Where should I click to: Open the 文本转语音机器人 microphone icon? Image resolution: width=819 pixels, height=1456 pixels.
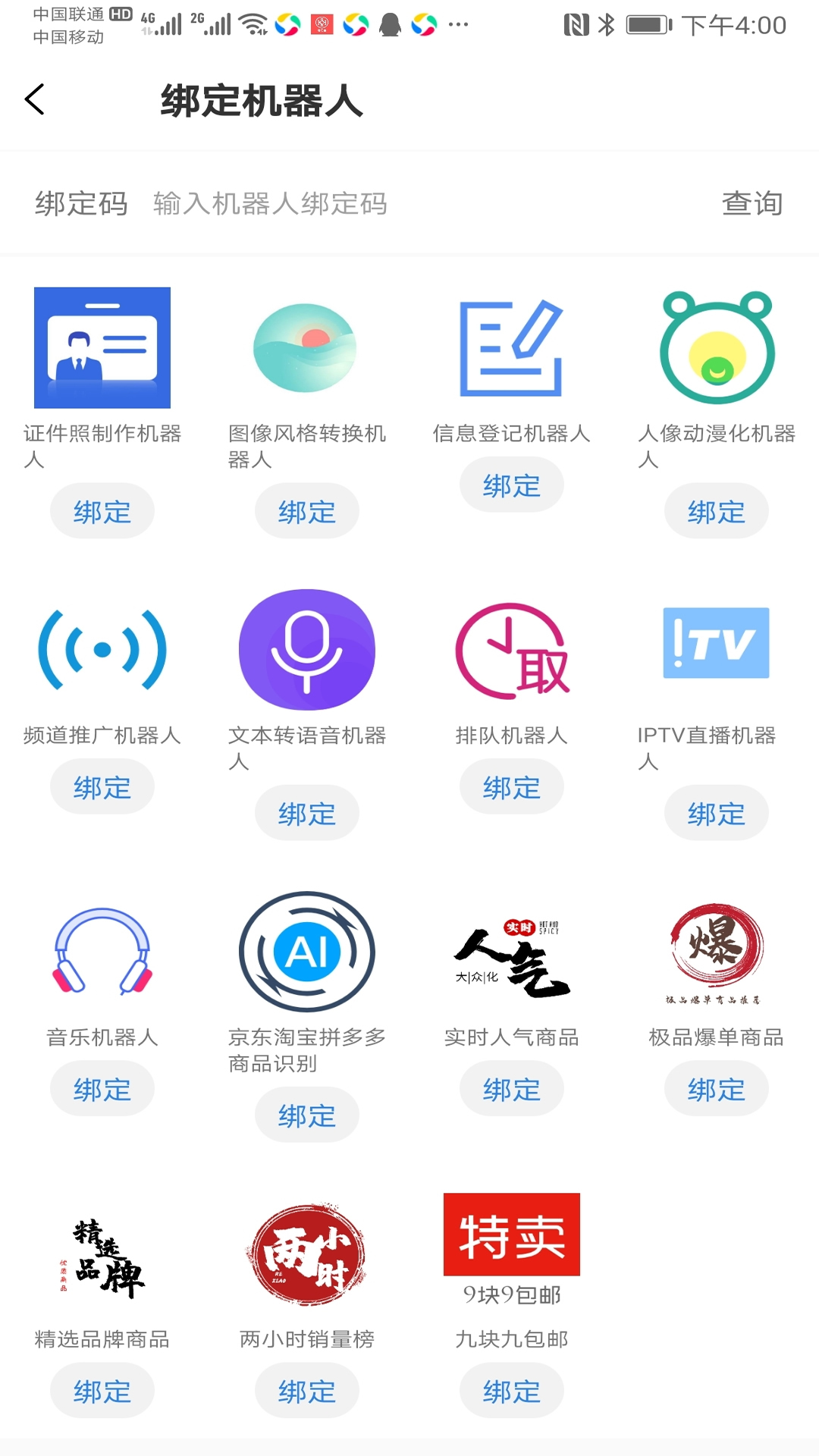(306, 648)
